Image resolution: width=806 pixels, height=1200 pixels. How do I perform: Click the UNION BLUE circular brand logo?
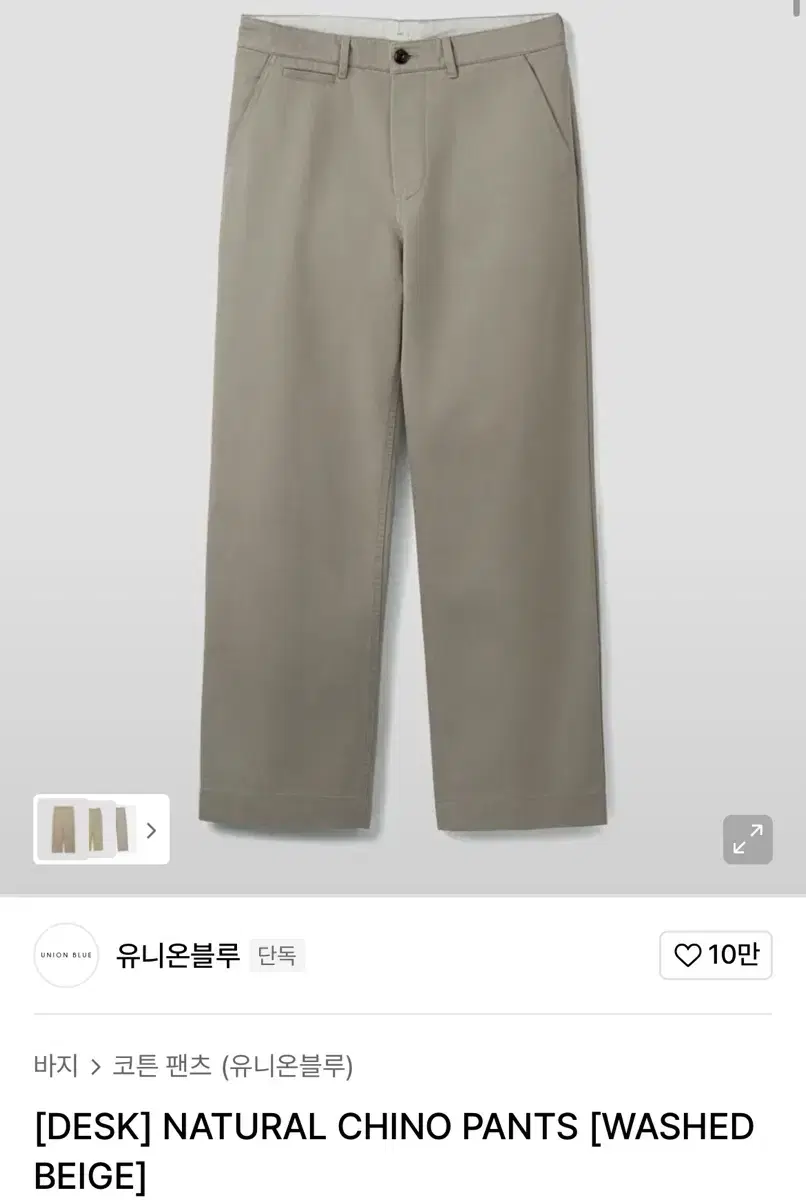66,956
